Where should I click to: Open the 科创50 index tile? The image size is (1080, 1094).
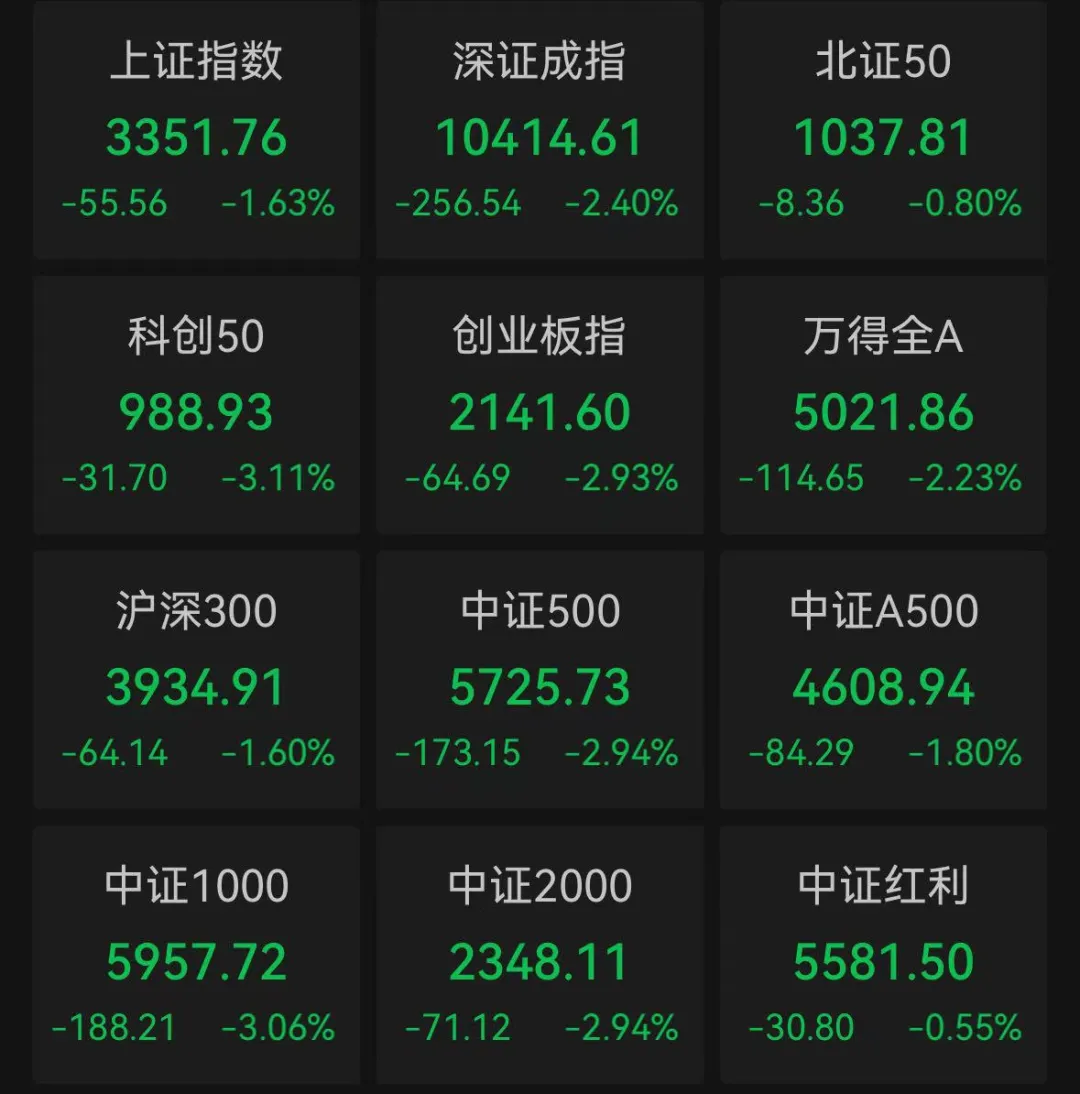pyautogui.click(x=197, y=406)
